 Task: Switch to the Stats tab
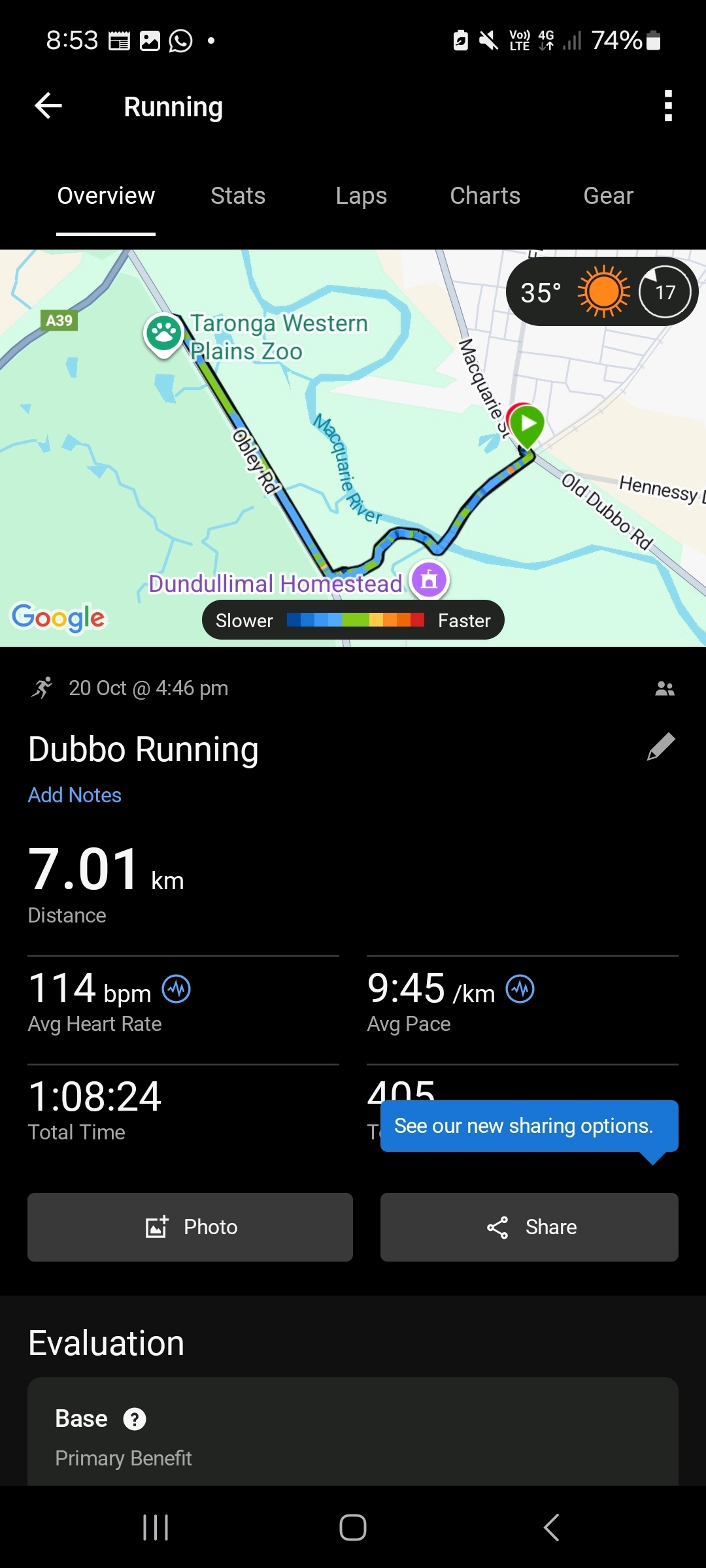tap(238, 196)
